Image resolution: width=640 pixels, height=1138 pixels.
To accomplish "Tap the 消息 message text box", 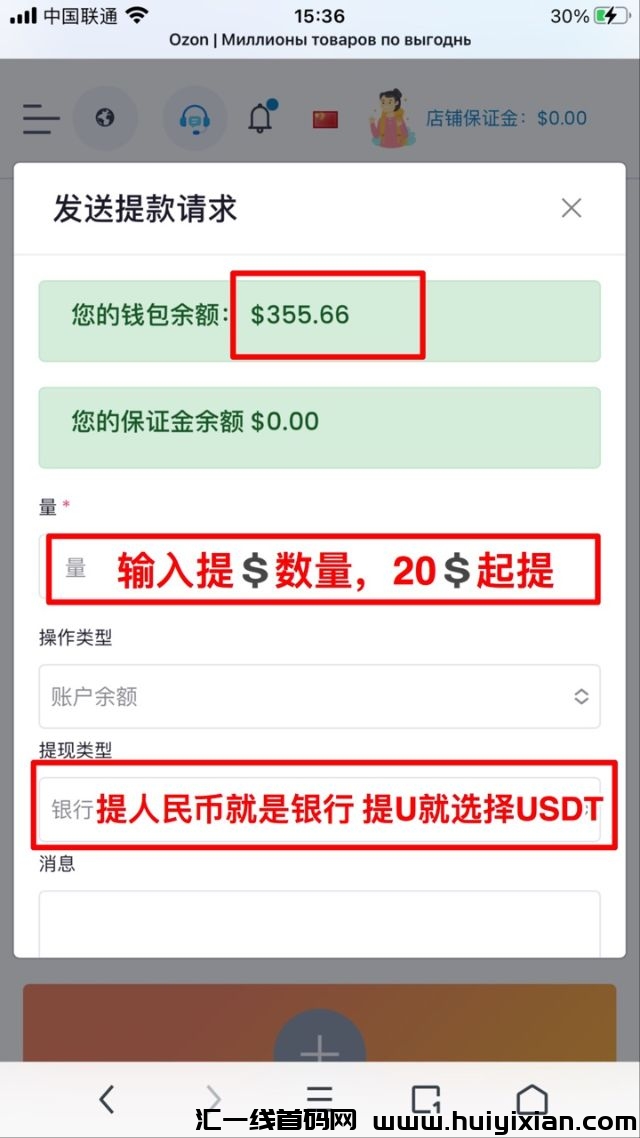I will pyautogui.click(x=320, y=922).
